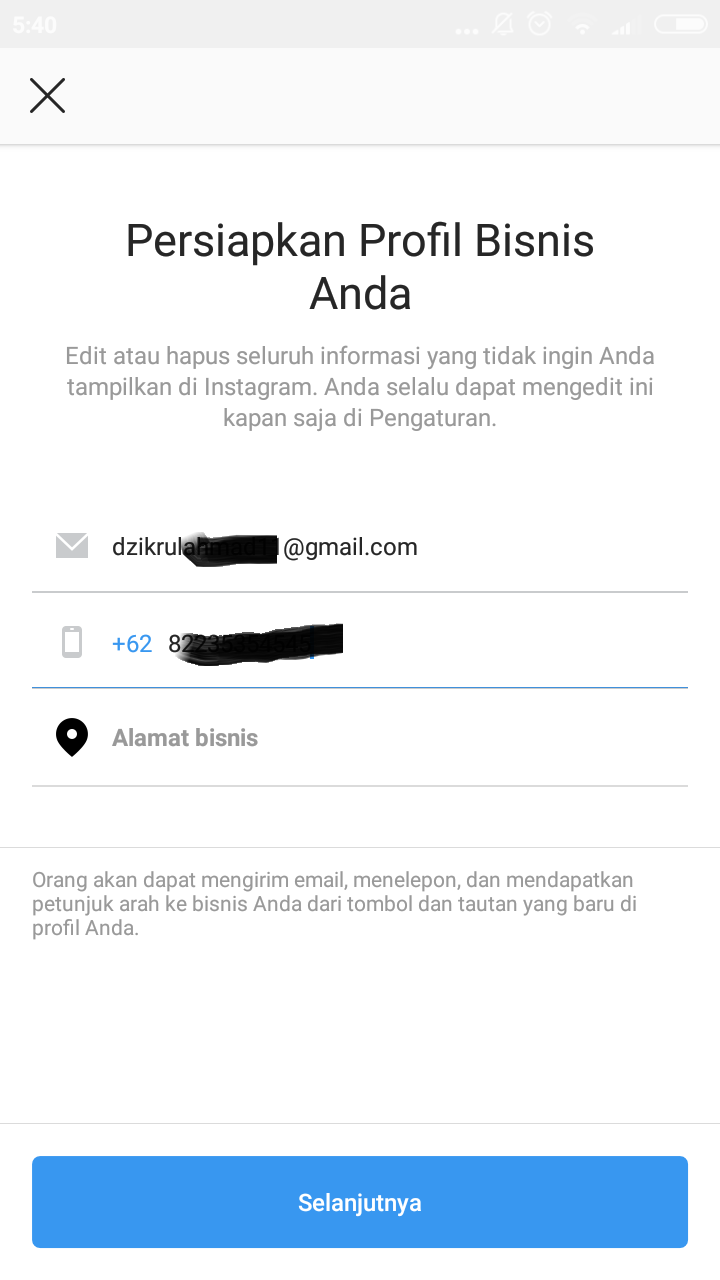Screen dimensions: 720x1280
Task: Close the business profile setup screen
Action: click(x=47, y=96)
